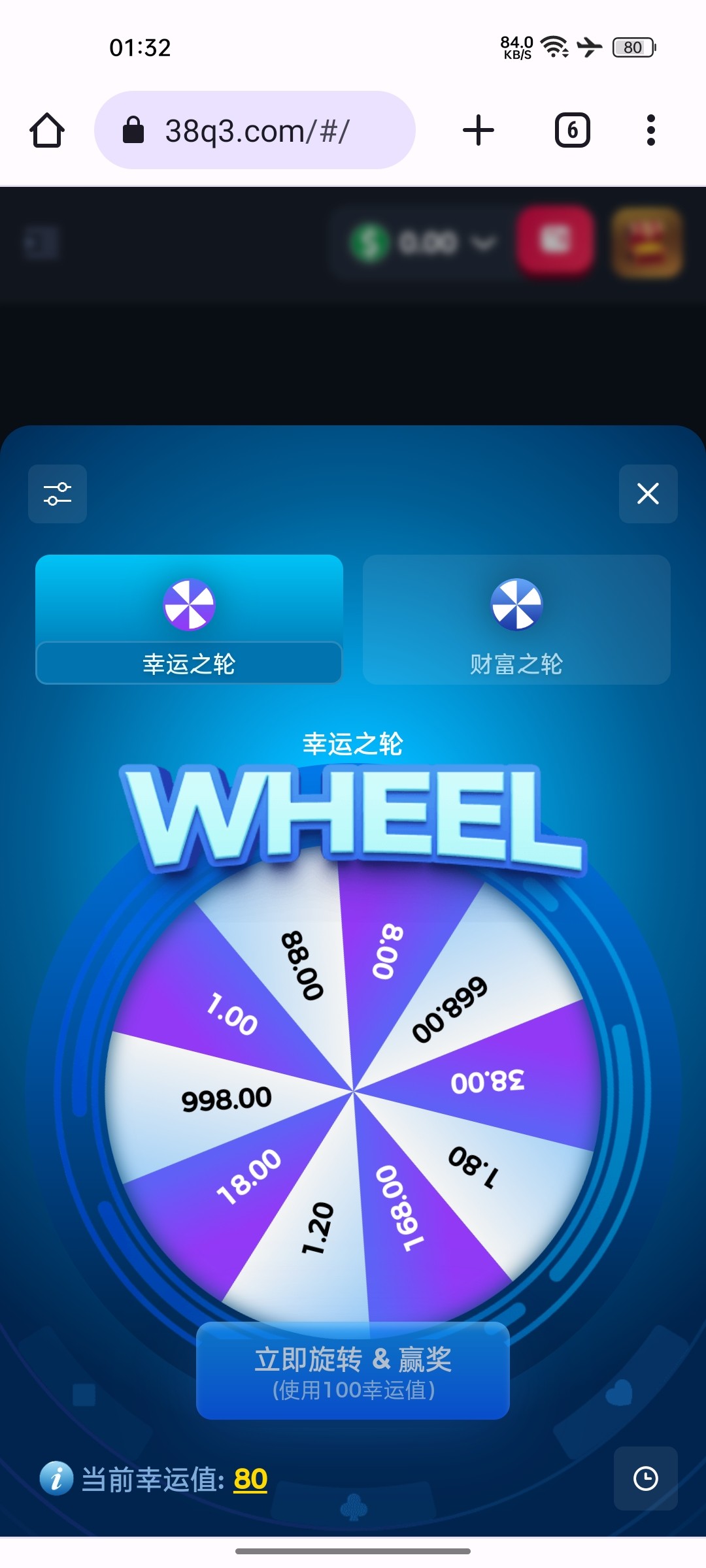The width and height of the screenshot is (706, 1568).
Task: Open the browser overflow menu
Action: click(x=650, y=131)
